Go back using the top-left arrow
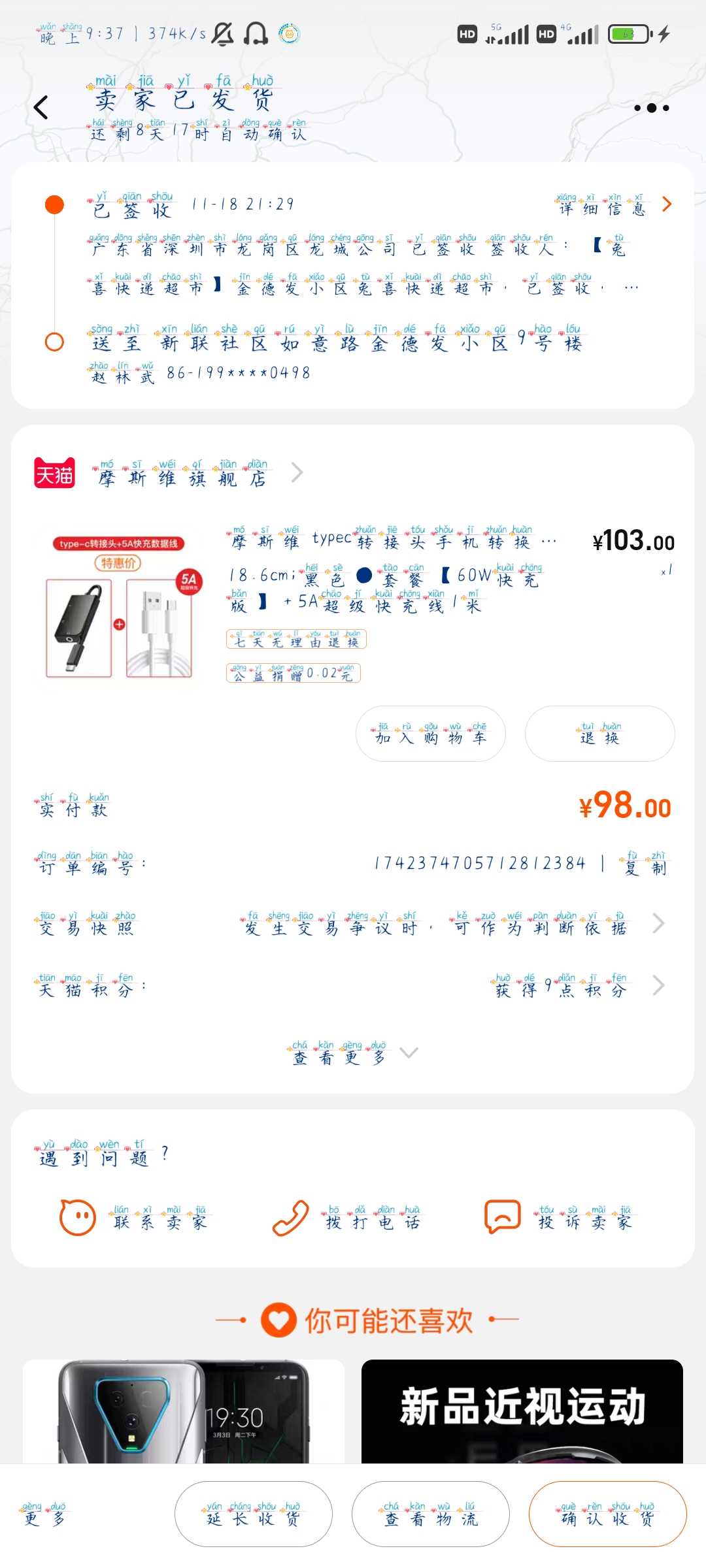This screenshot has height=1568, width=706. 41,108
